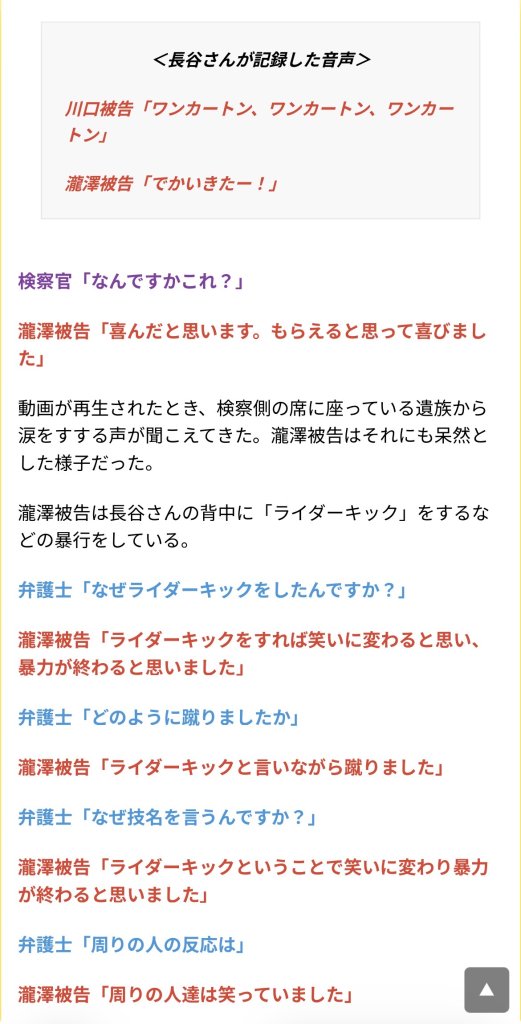Tap the scroll-to-top arrow button
The width and height of the screenshot is (521, 1024).
(x=486, y=989)
